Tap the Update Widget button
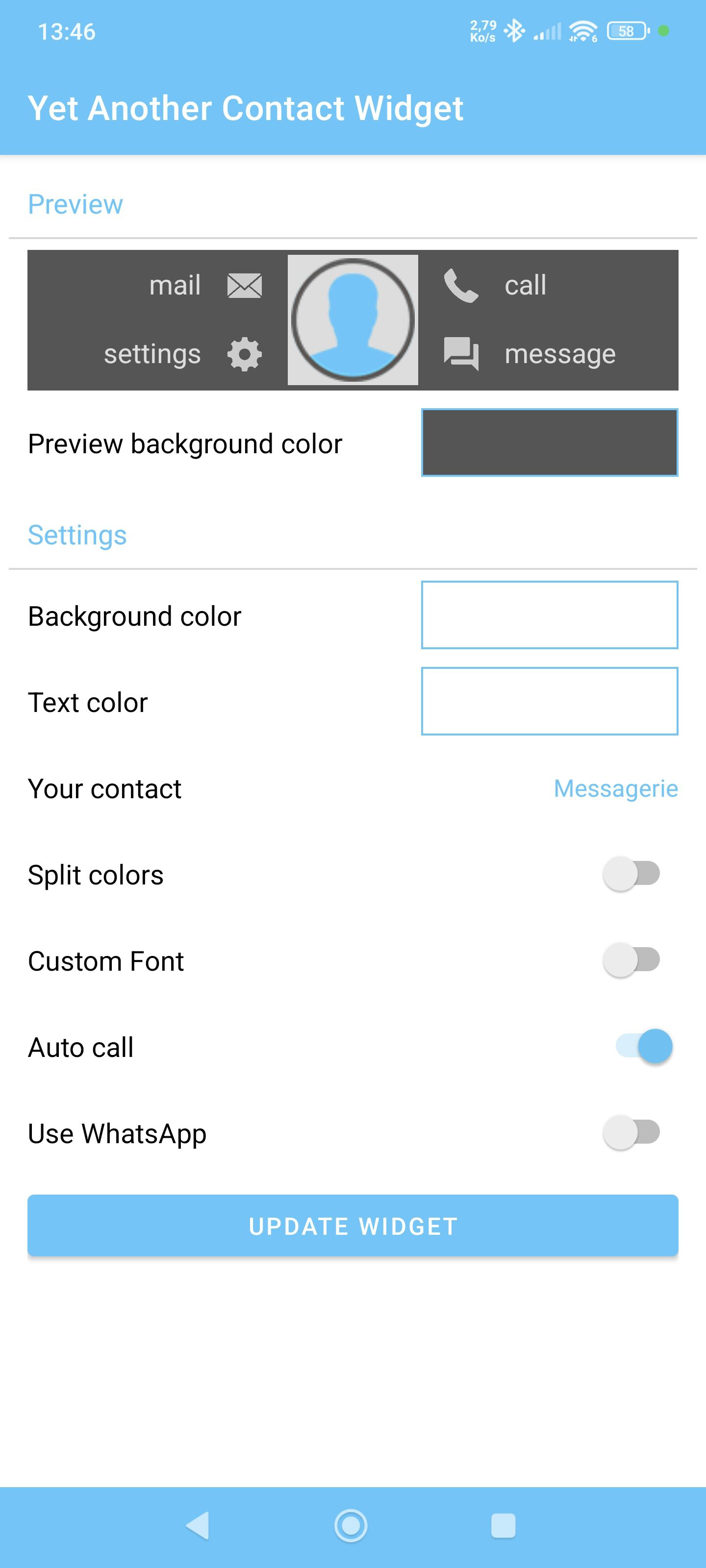This screenshot has height=1568, width=706. click(x=353, y=1225)
